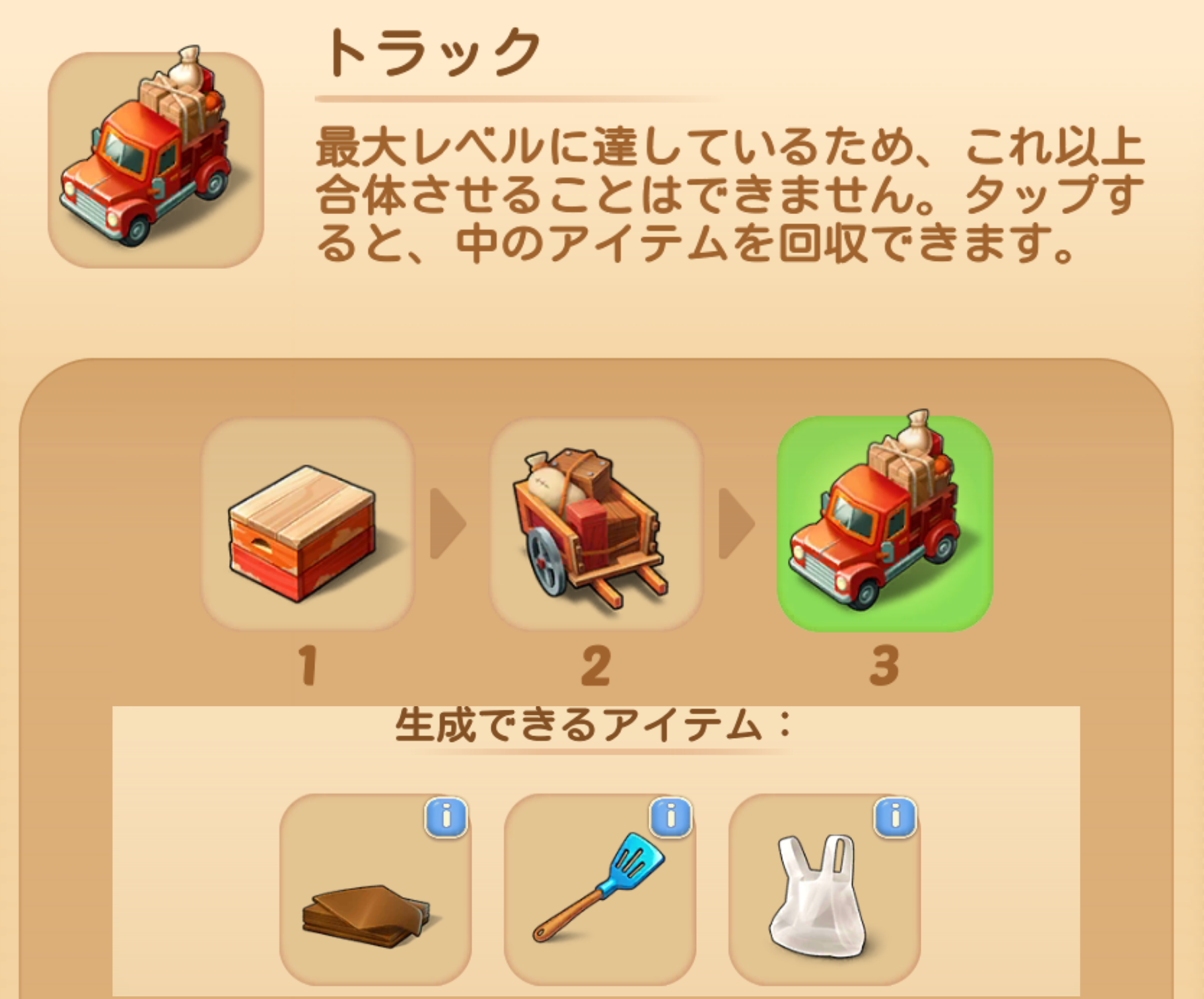Viewport: 1204px width, 999px height.
Task: Select the level 3 truck tile
Action: click(884, 524)
